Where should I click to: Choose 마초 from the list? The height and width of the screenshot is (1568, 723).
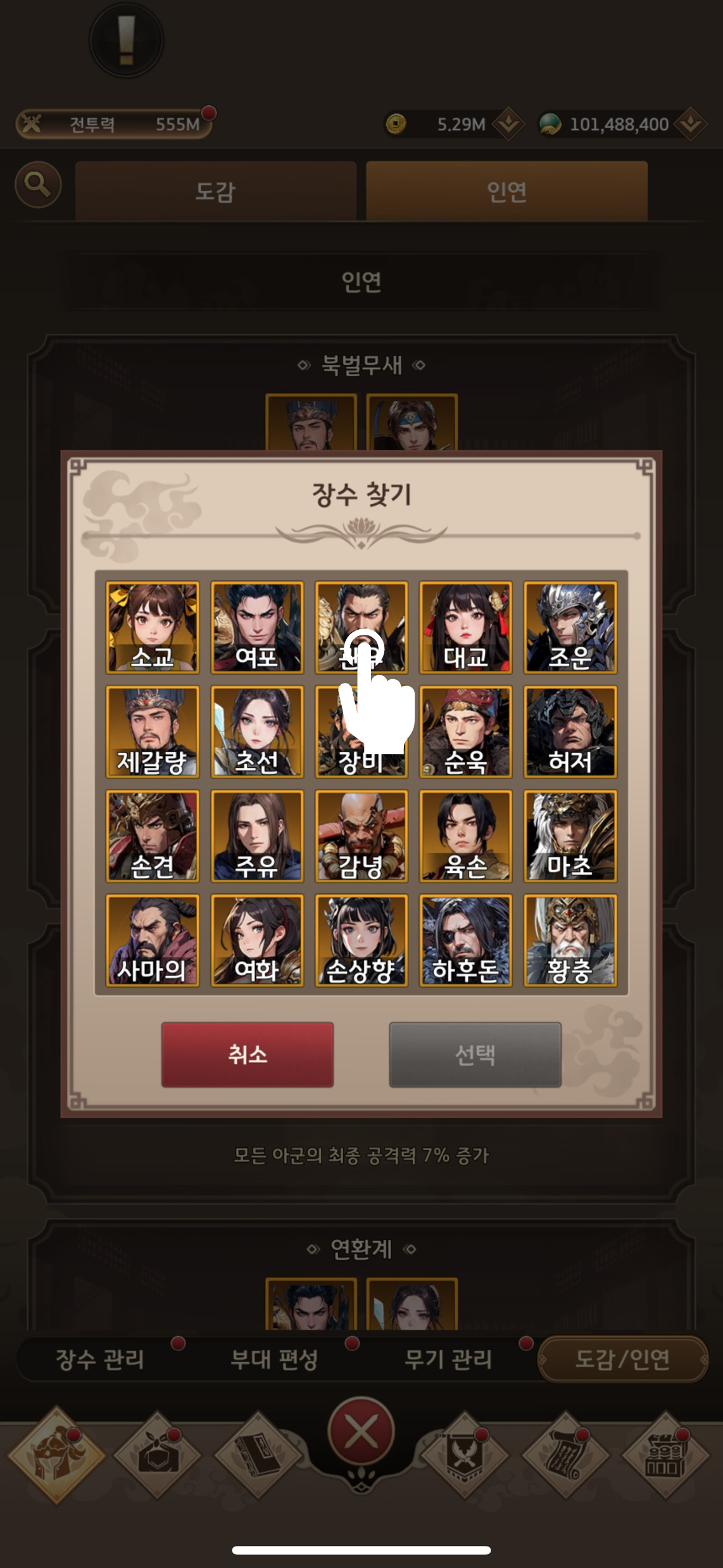click(x=570, y=836)
